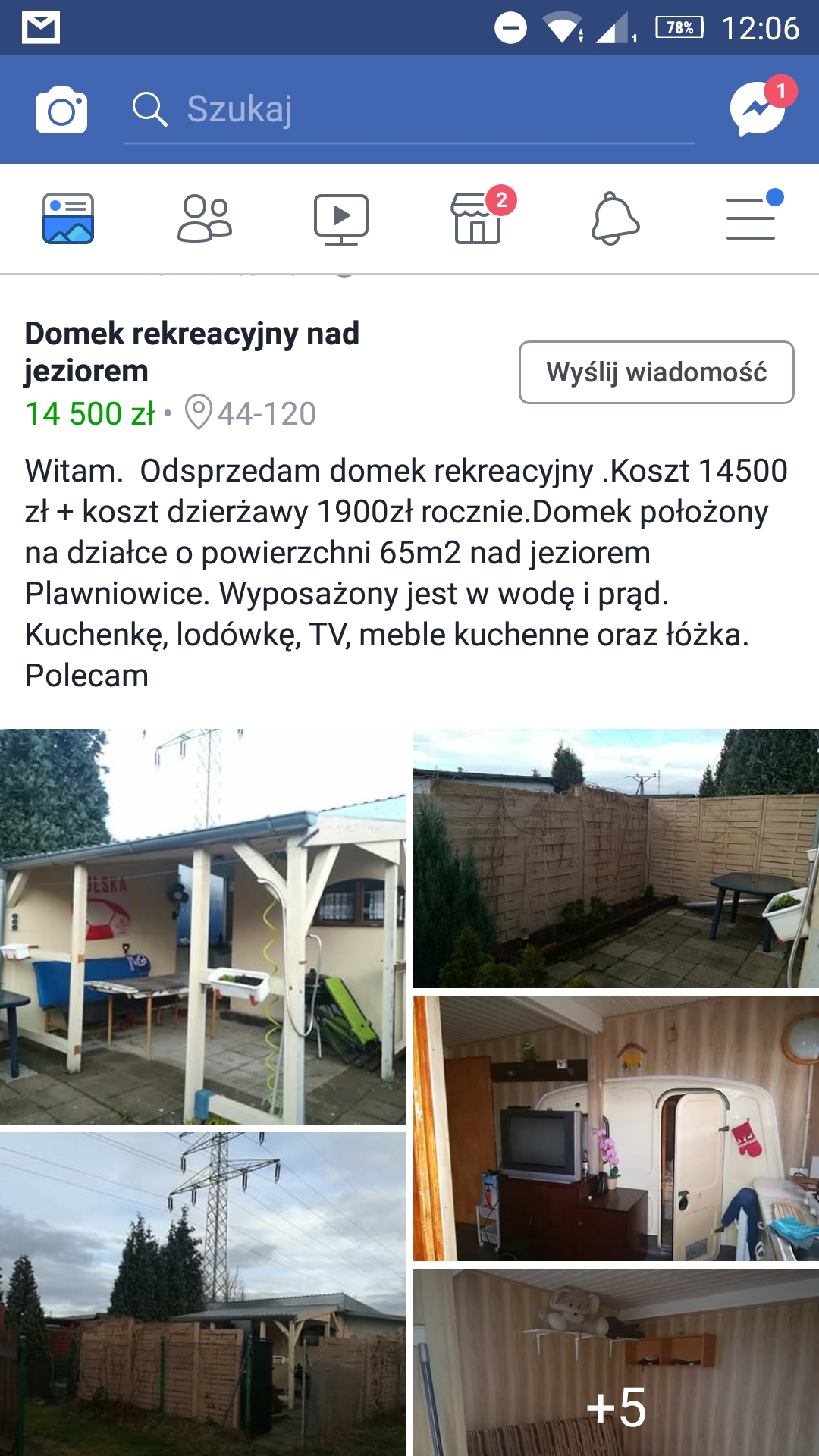Open the photo of the white wooden porch
The width and height of the screenshot is (819, 1456).
click(x=202, y=926)
